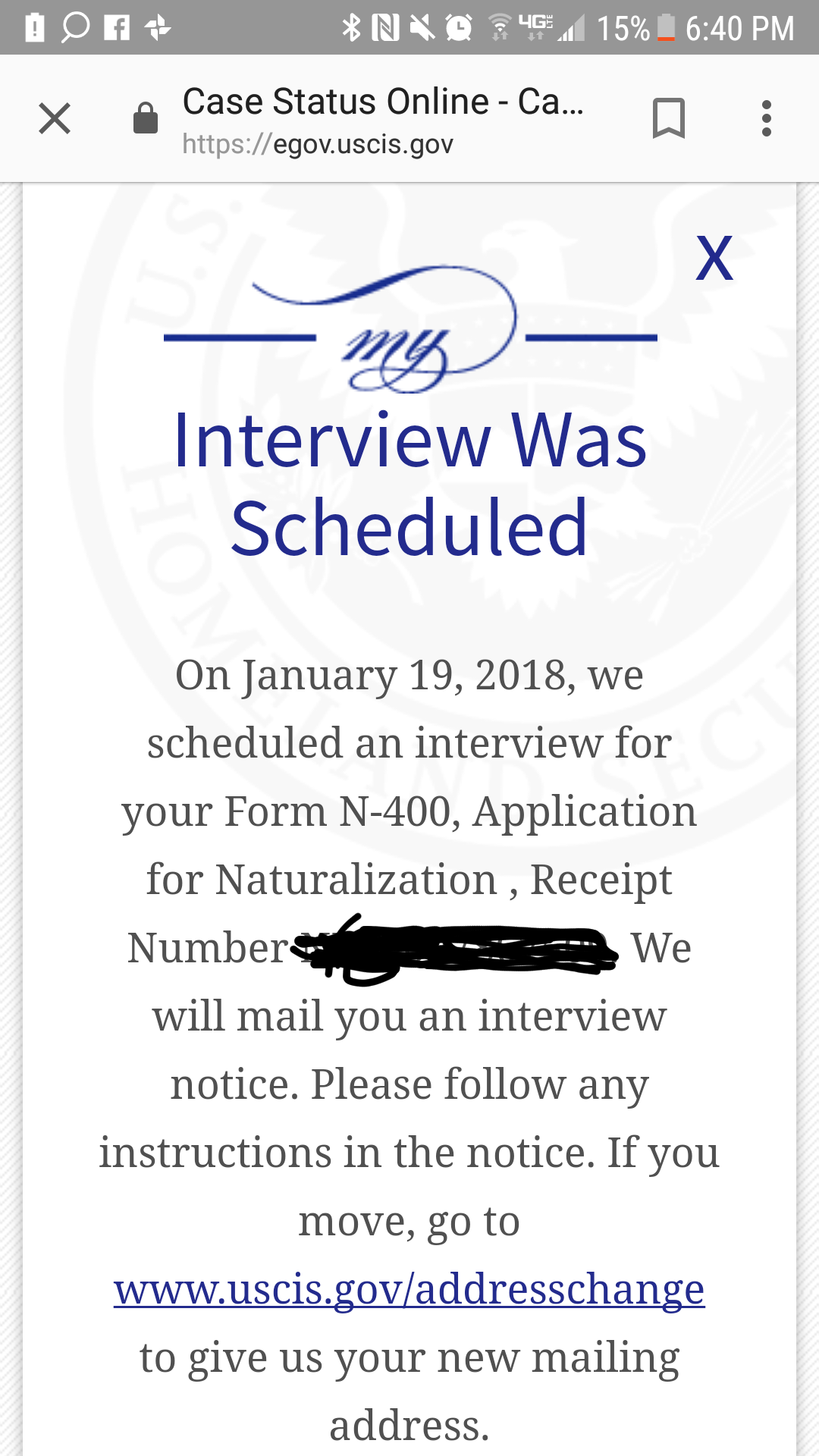Open the browser overflow menu

coord(767,118)
